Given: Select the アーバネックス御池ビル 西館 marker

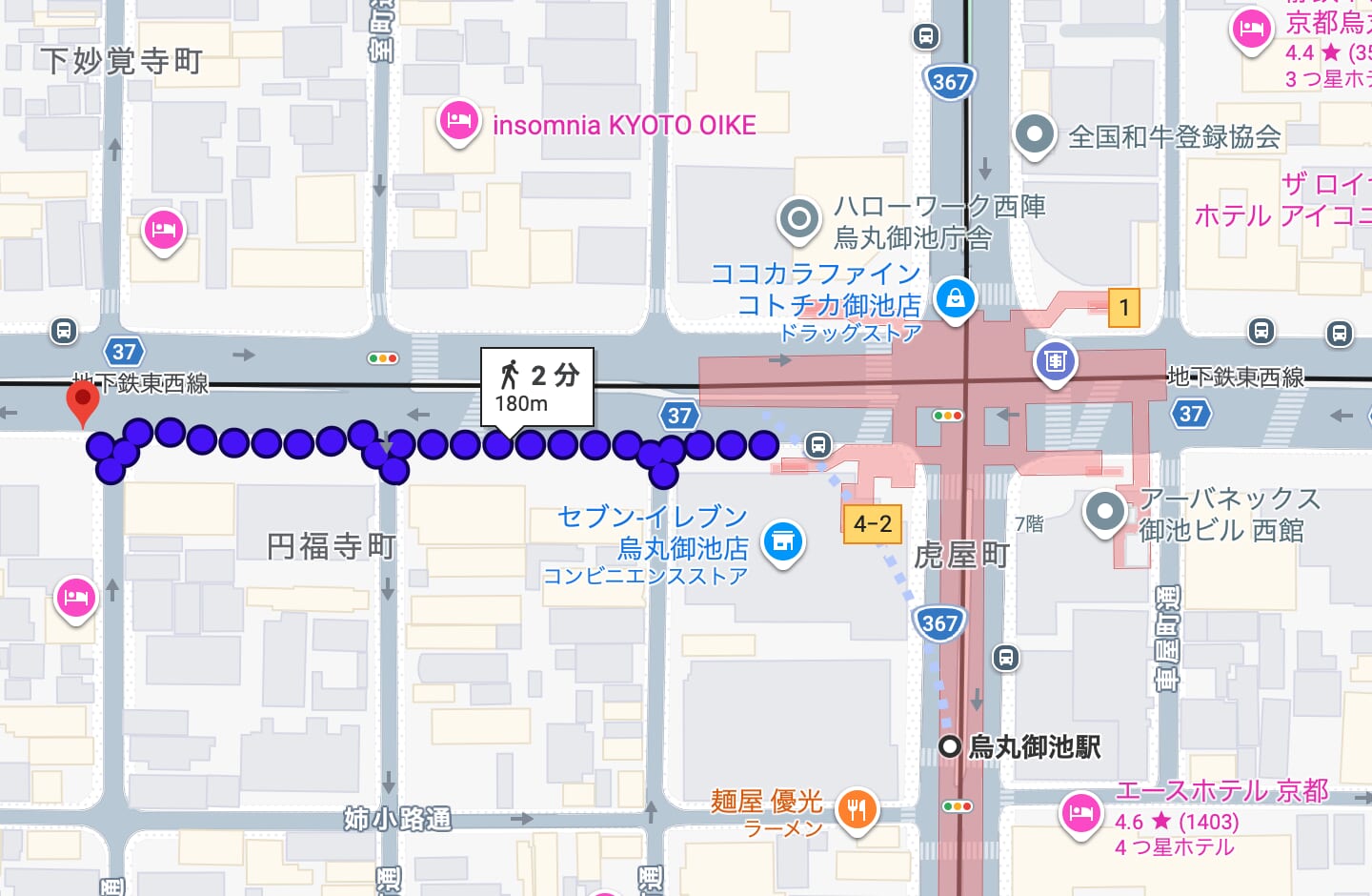Looking at the screenshot, I should tap(1104, 512).
